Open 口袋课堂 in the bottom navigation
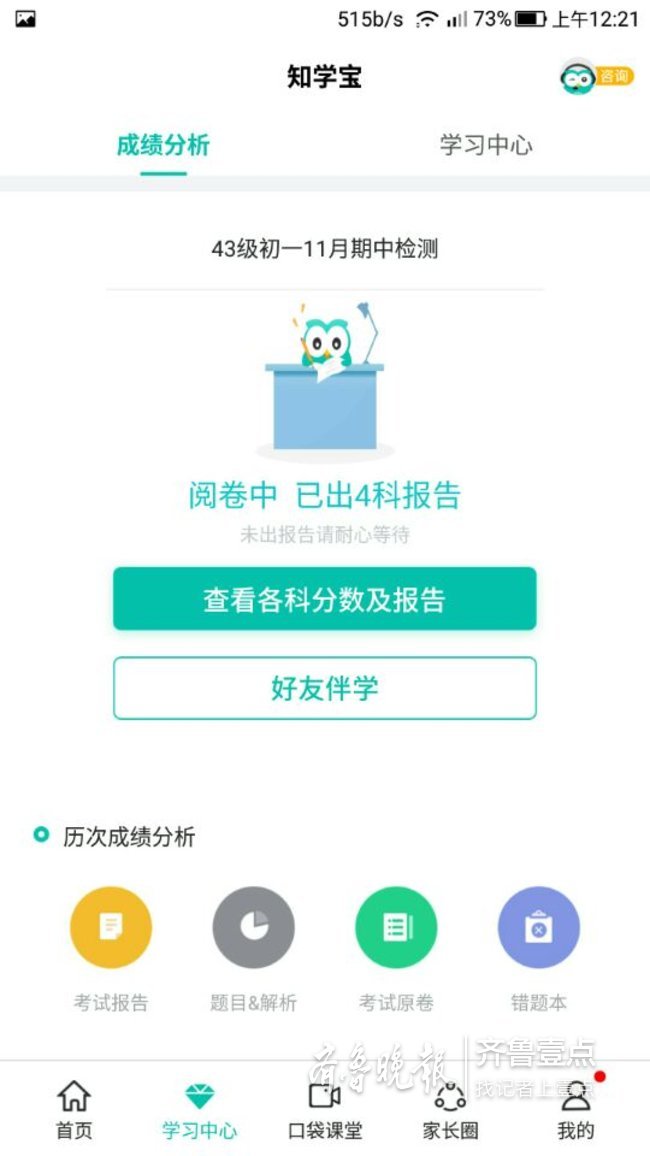This screenshot has width=650, height=1156. click(325, 1110)
